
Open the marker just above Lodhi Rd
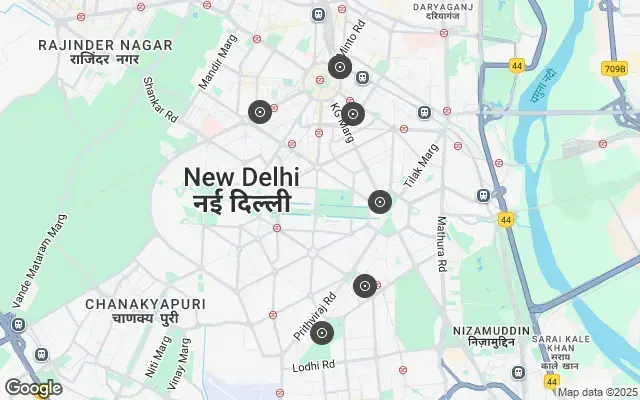click(x=321, y=333)
